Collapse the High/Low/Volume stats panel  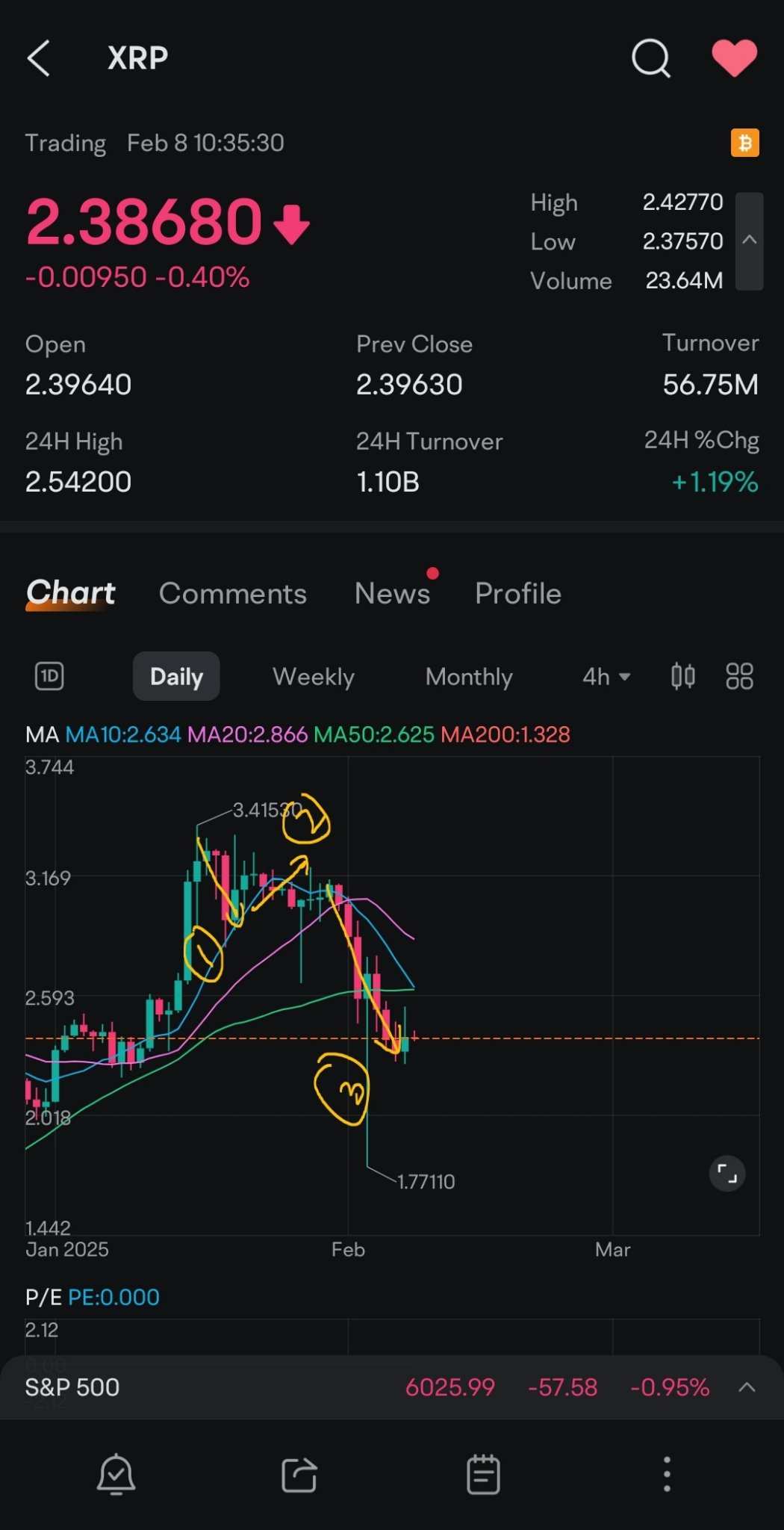749,241
